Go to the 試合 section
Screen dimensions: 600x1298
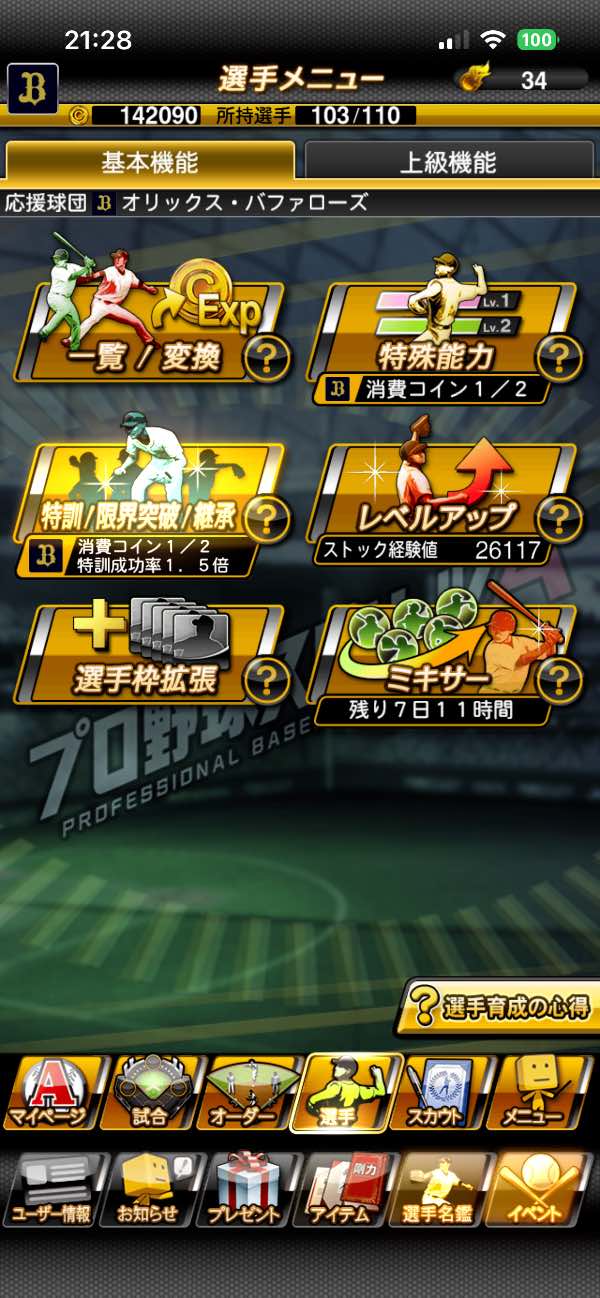(151, 1092)
